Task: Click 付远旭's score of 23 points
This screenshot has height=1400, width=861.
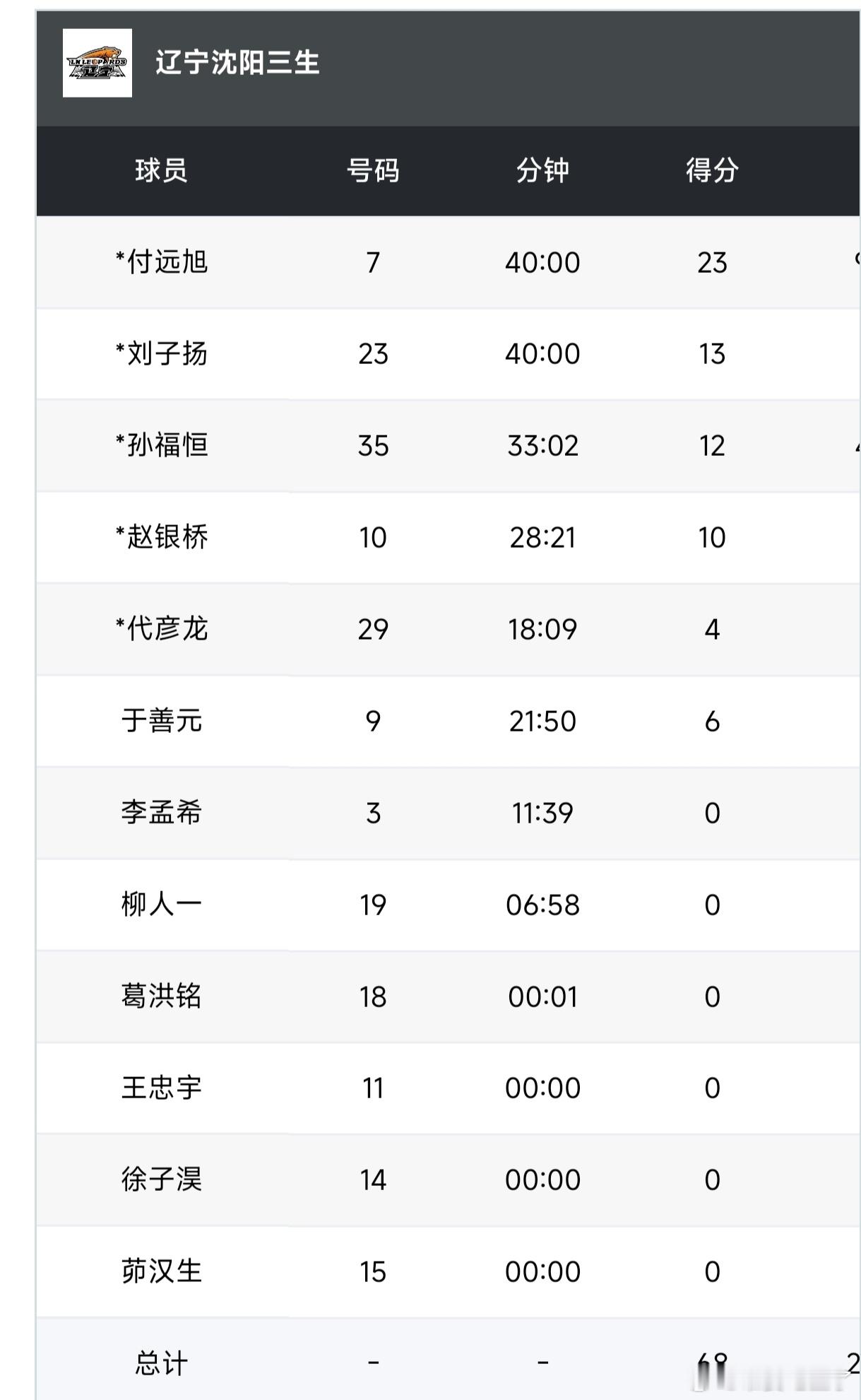Action: (x=712, y=262)
